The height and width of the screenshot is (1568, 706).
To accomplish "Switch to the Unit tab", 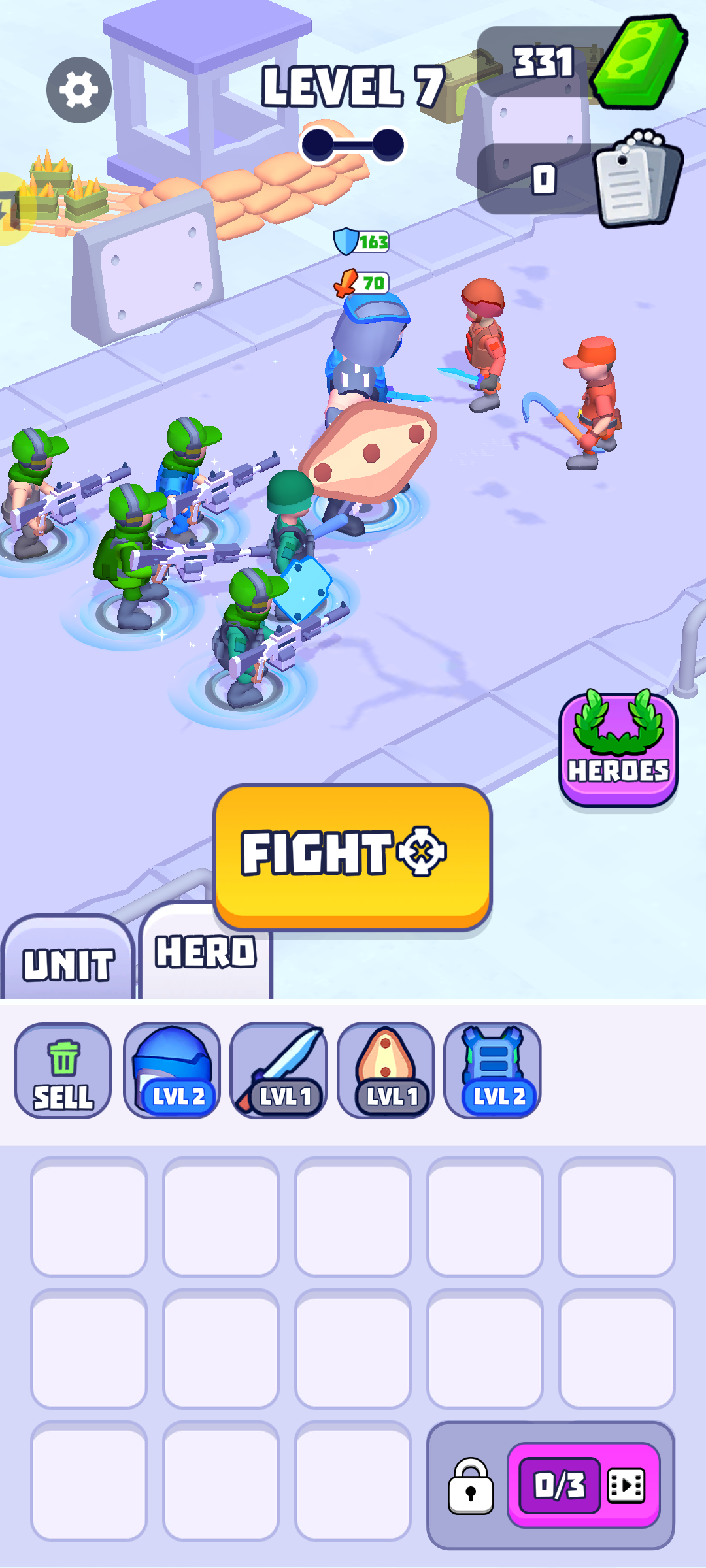I will click(x=68, y=962).
